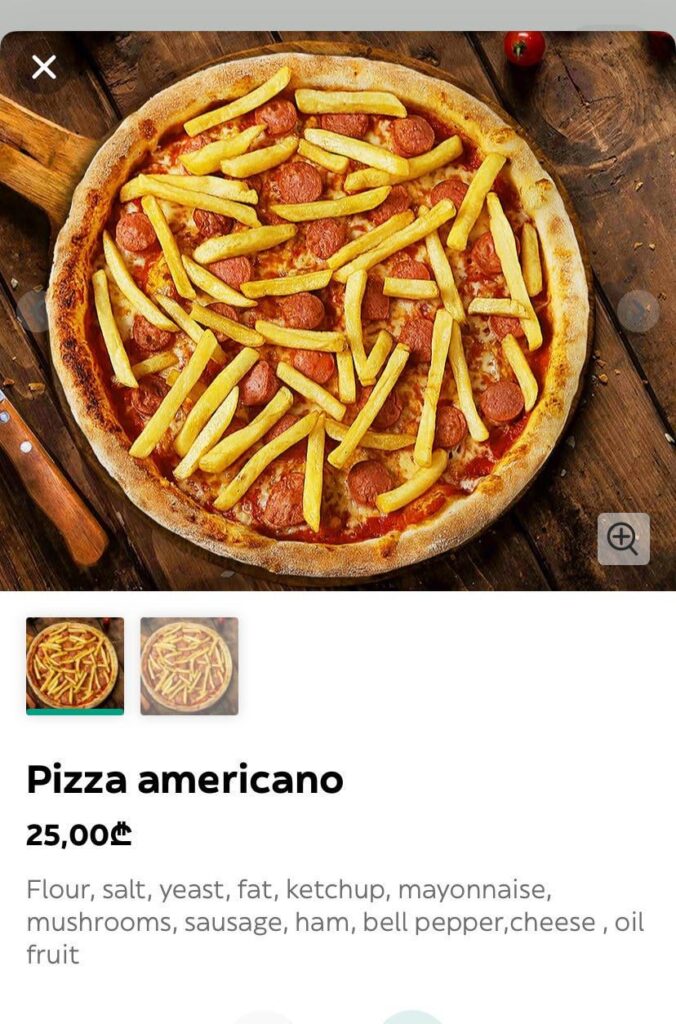Go to the previous photo with the left arrow
676x1024 pixels.
click(x=33, y=311)
